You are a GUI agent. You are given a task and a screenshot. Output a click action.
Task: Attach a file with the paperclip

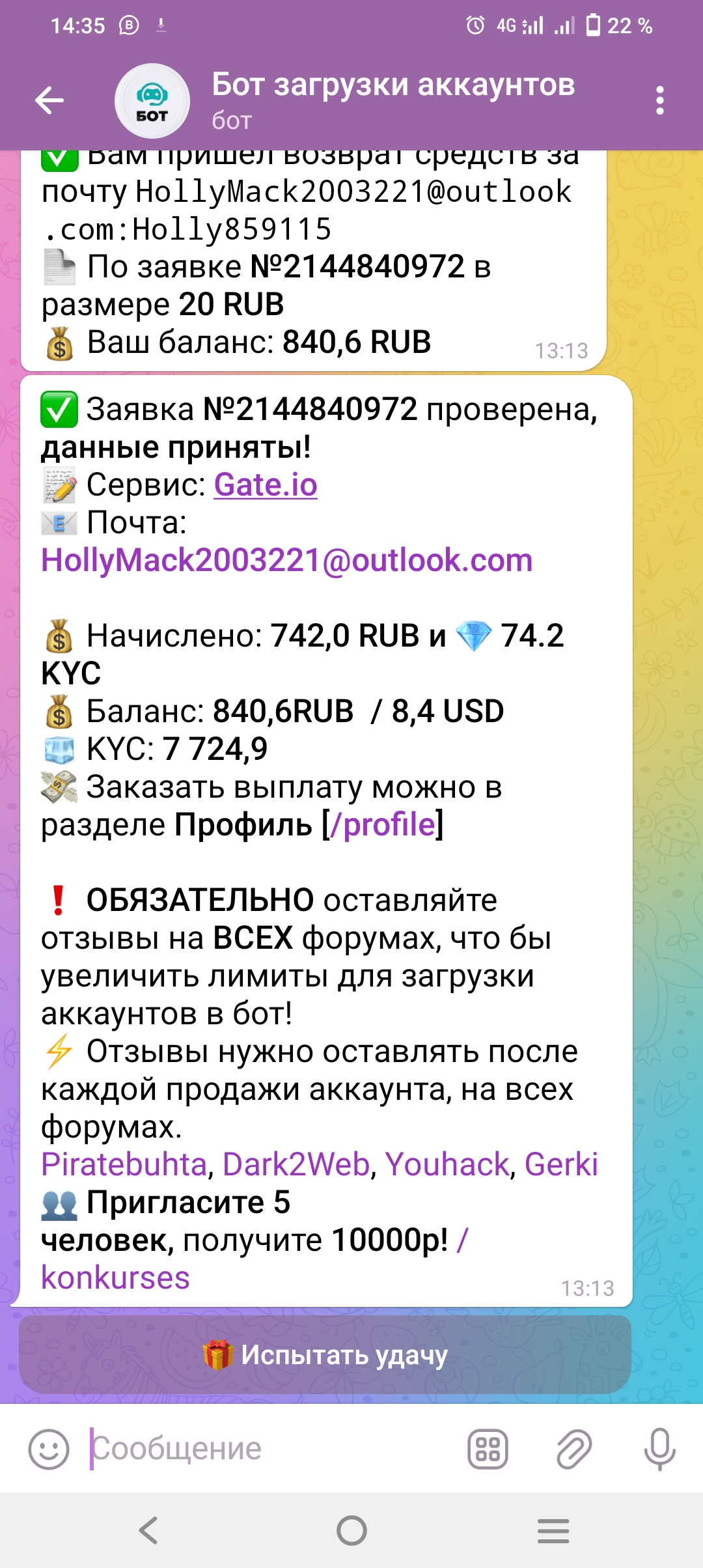click(x=574, y=1449)
